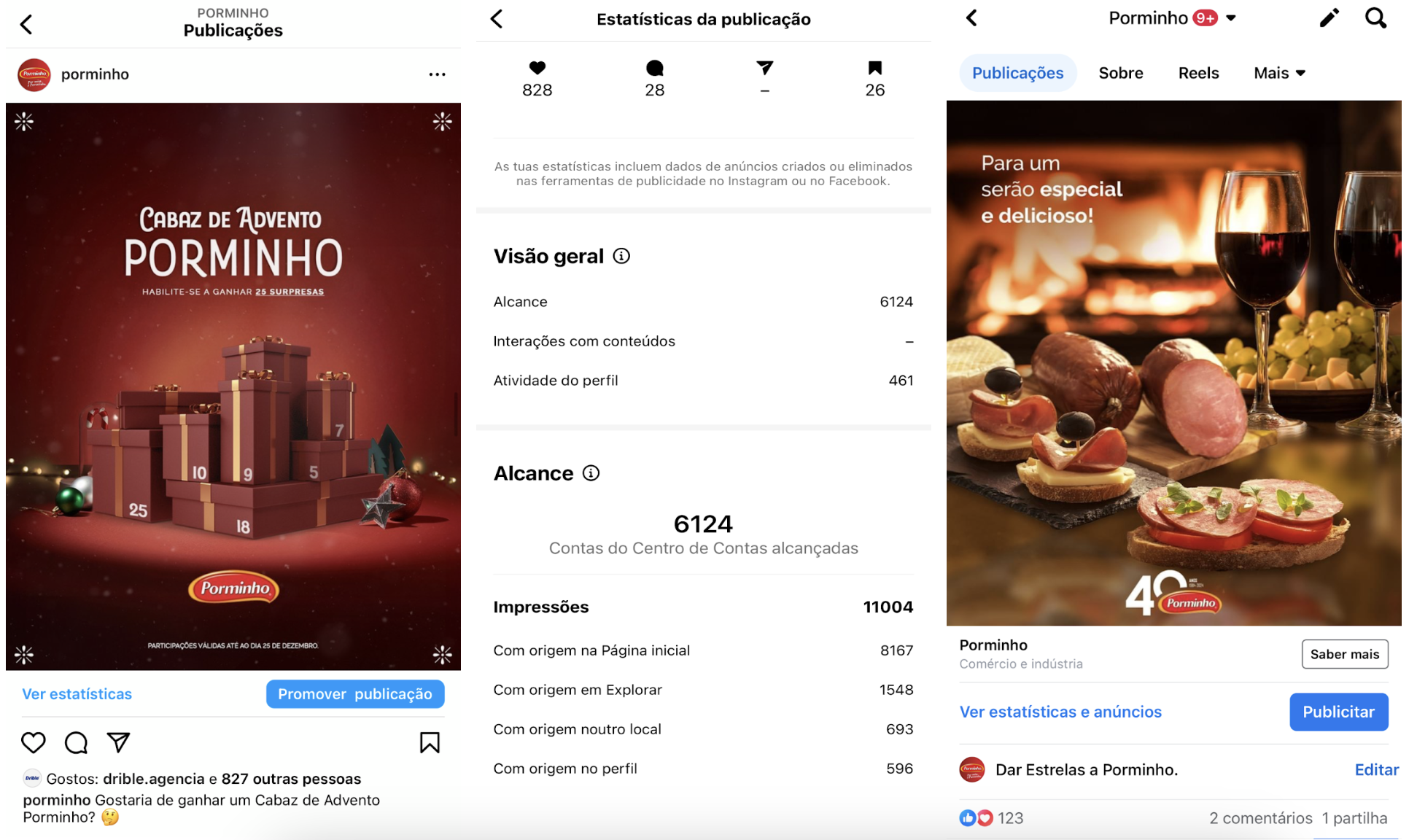Switch to the Reels tab

click(1198, 73)
